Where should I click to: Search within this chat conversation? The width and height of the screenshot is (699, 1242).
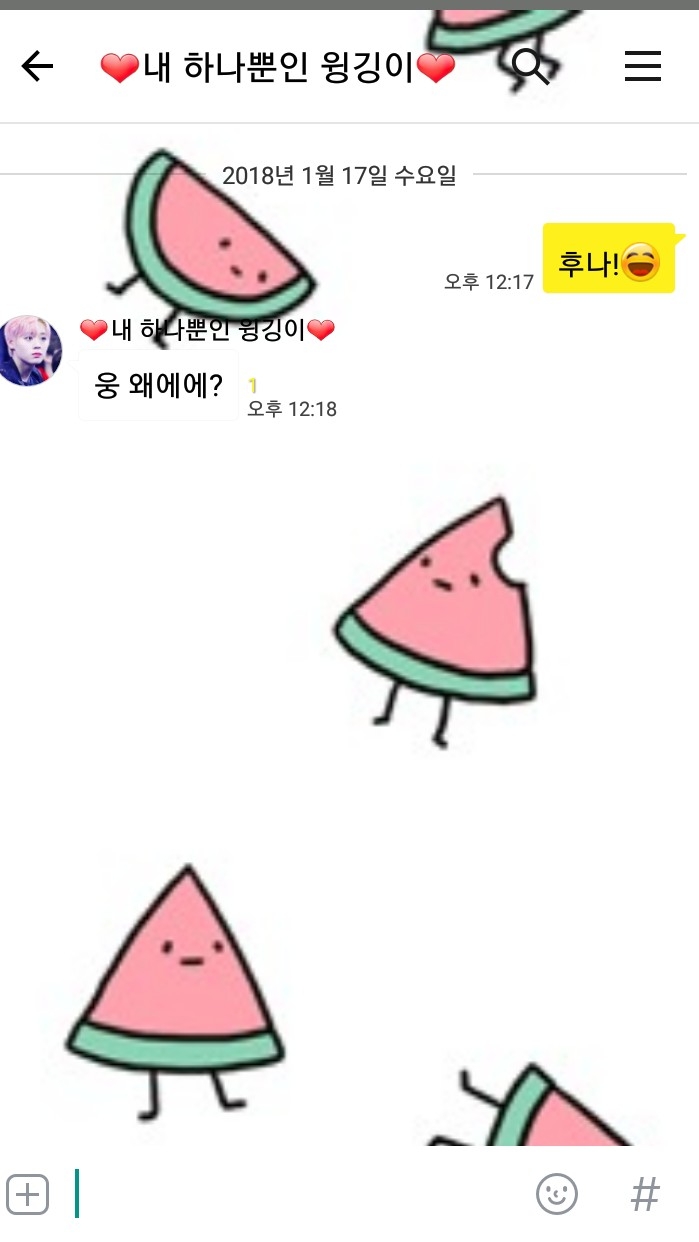tap(530, 67)
